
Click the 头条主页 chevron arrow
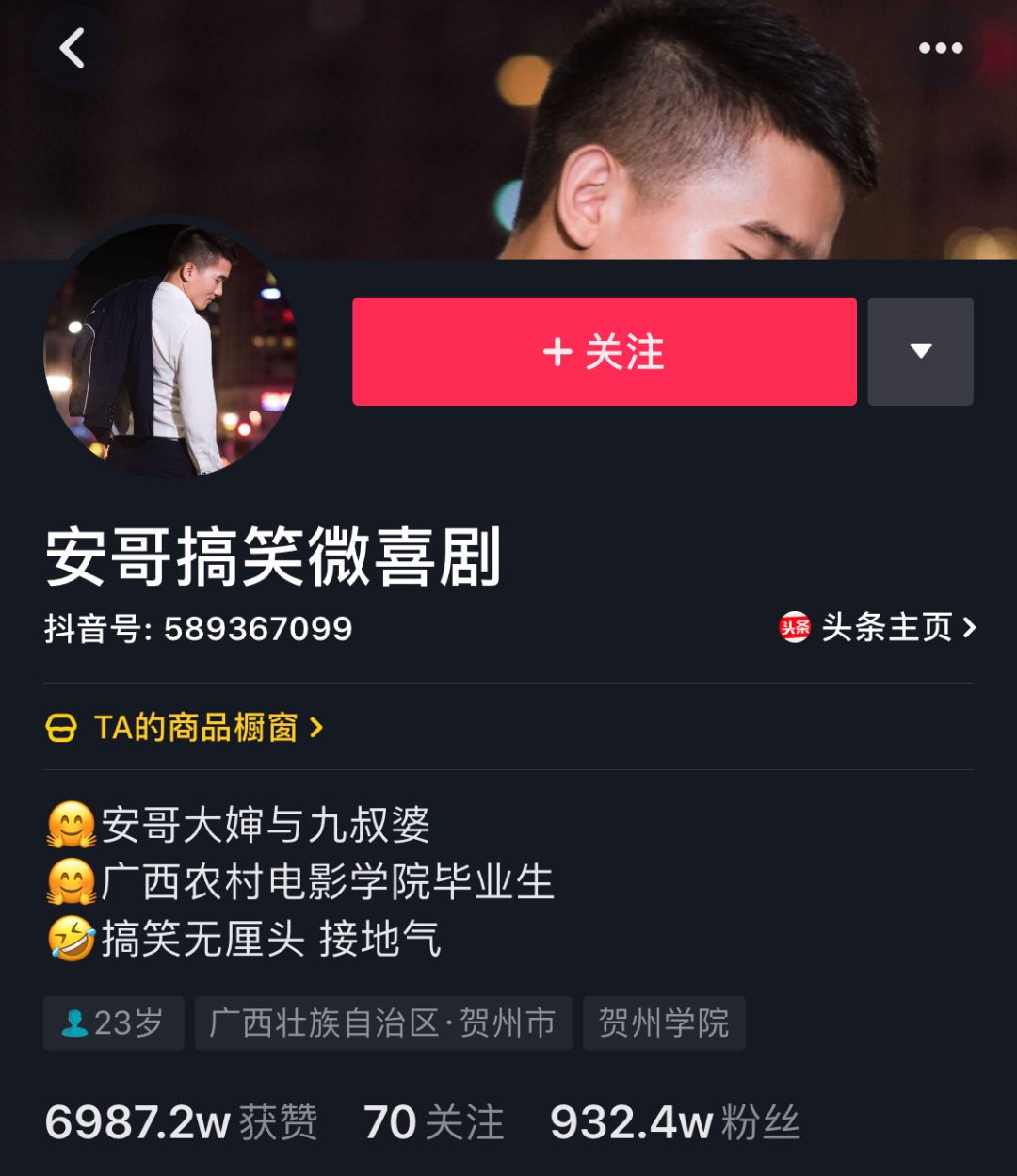(970, 627)
